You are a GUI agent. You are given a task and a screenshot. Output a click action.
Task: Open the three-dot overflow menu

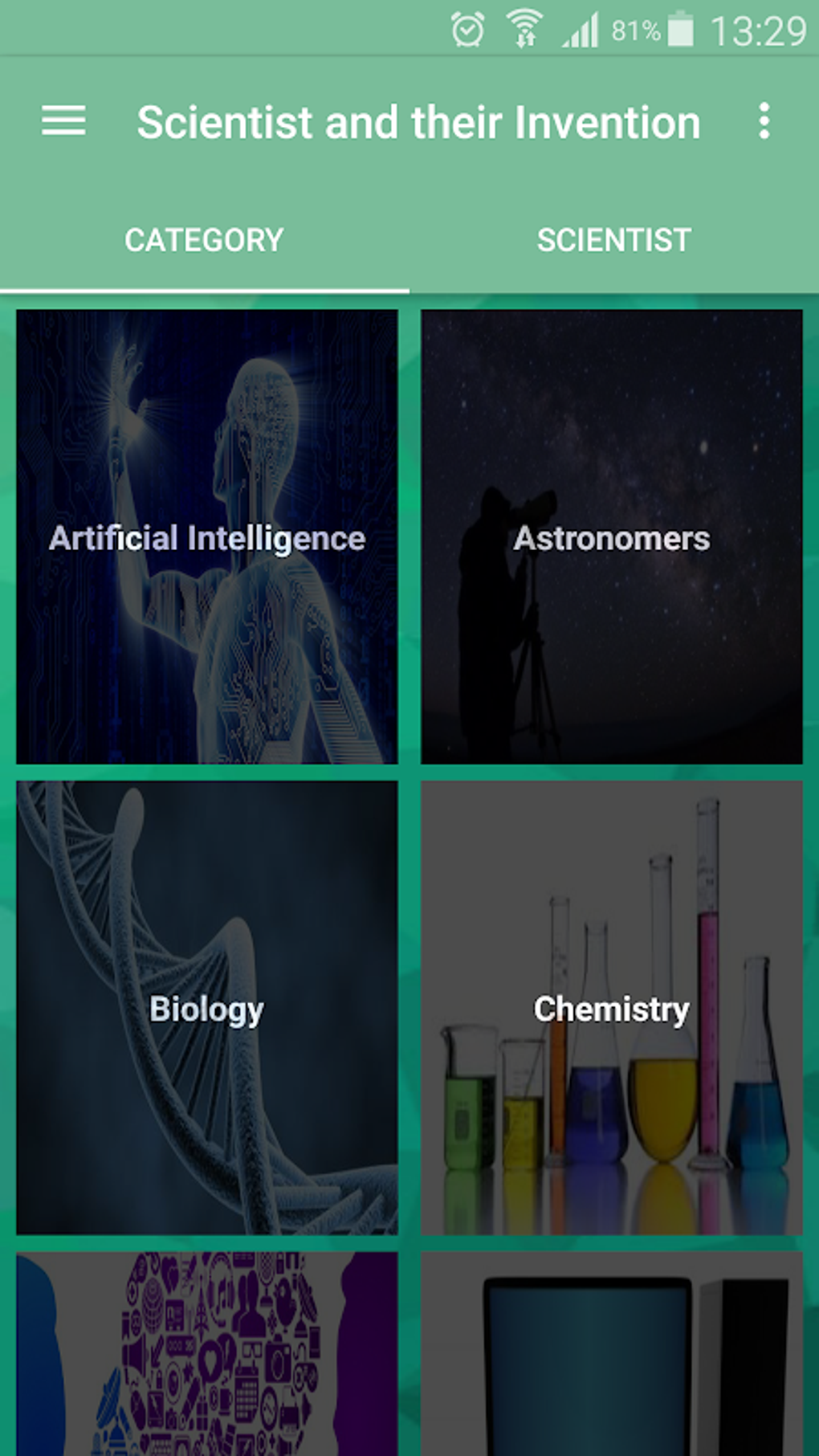point(764,121)
